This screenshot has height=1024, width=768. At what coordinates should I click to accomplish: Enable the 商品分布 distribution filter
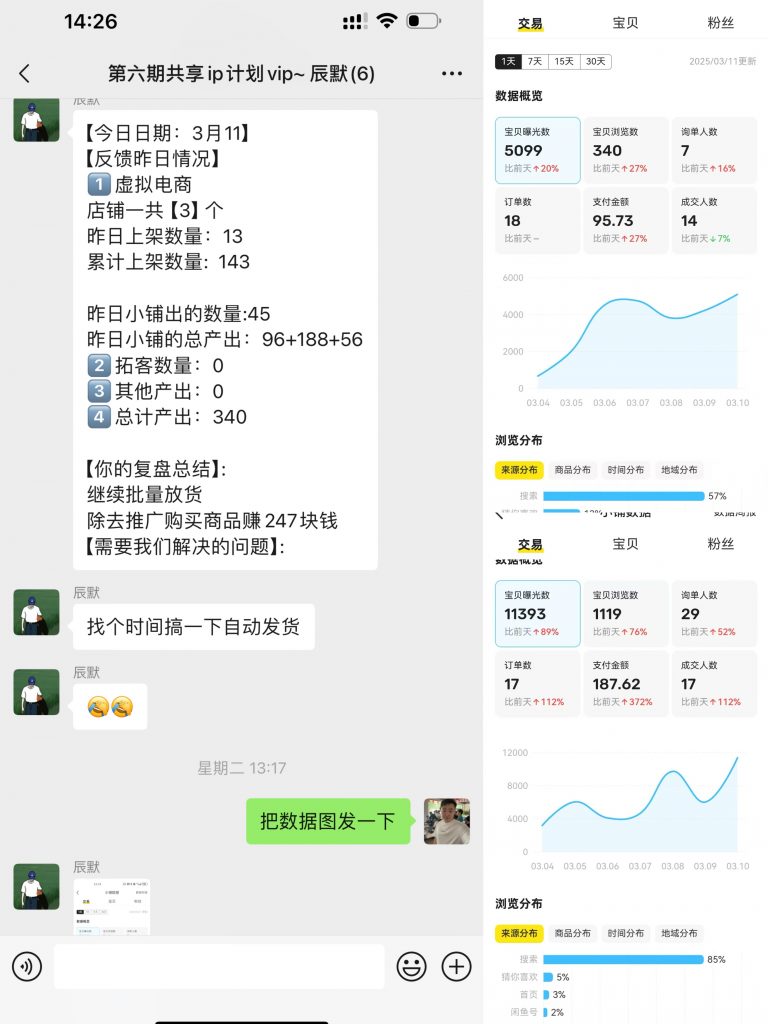[570, 470]
